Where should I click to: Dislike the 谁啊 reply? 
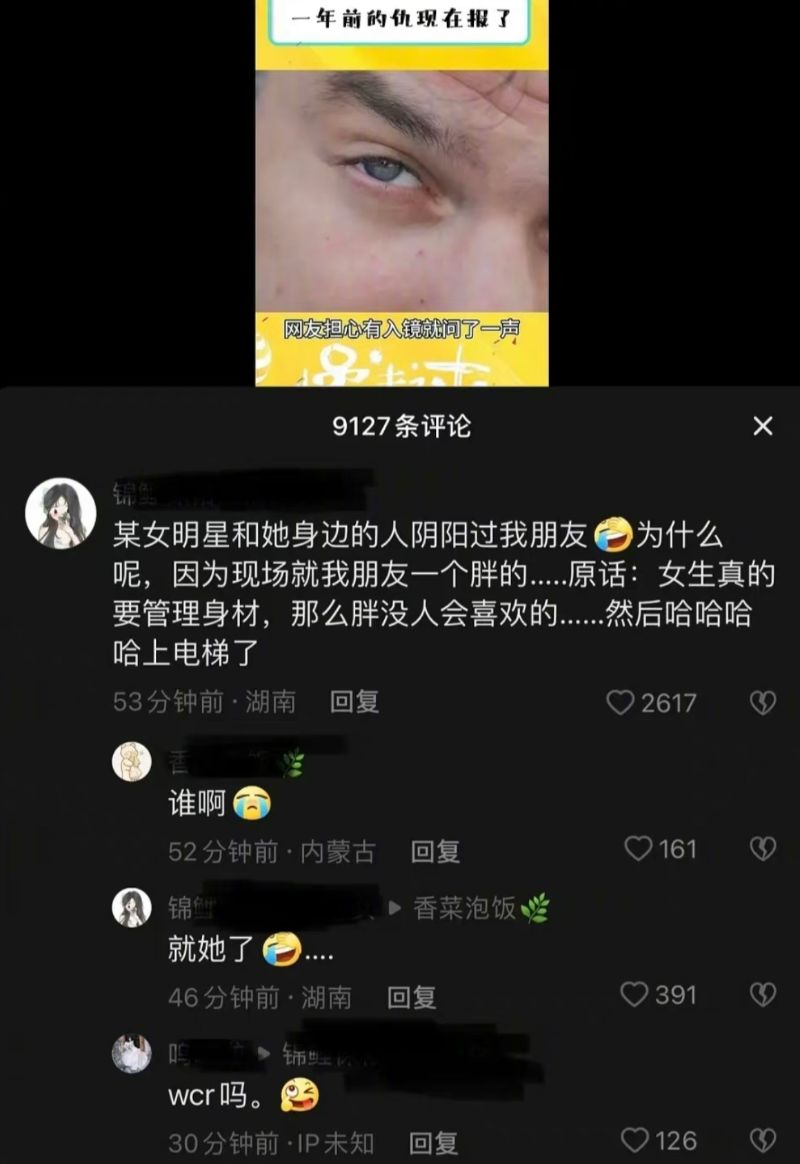[762, 849]
